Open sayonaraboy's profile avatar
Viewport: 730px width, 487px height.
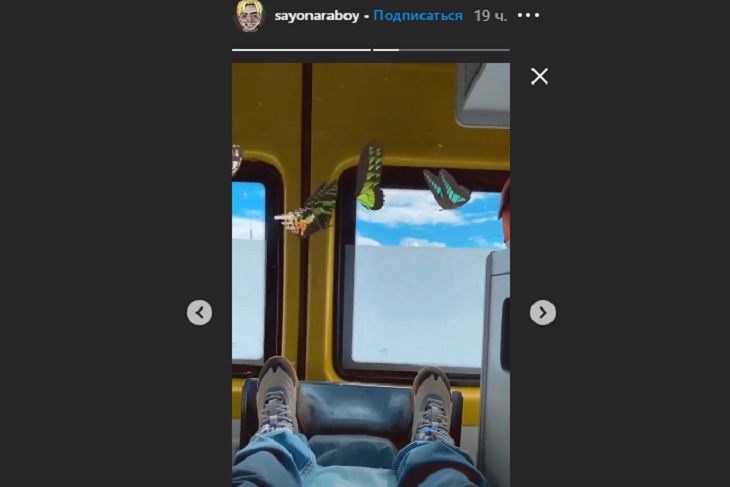click(x=248, y=15)
